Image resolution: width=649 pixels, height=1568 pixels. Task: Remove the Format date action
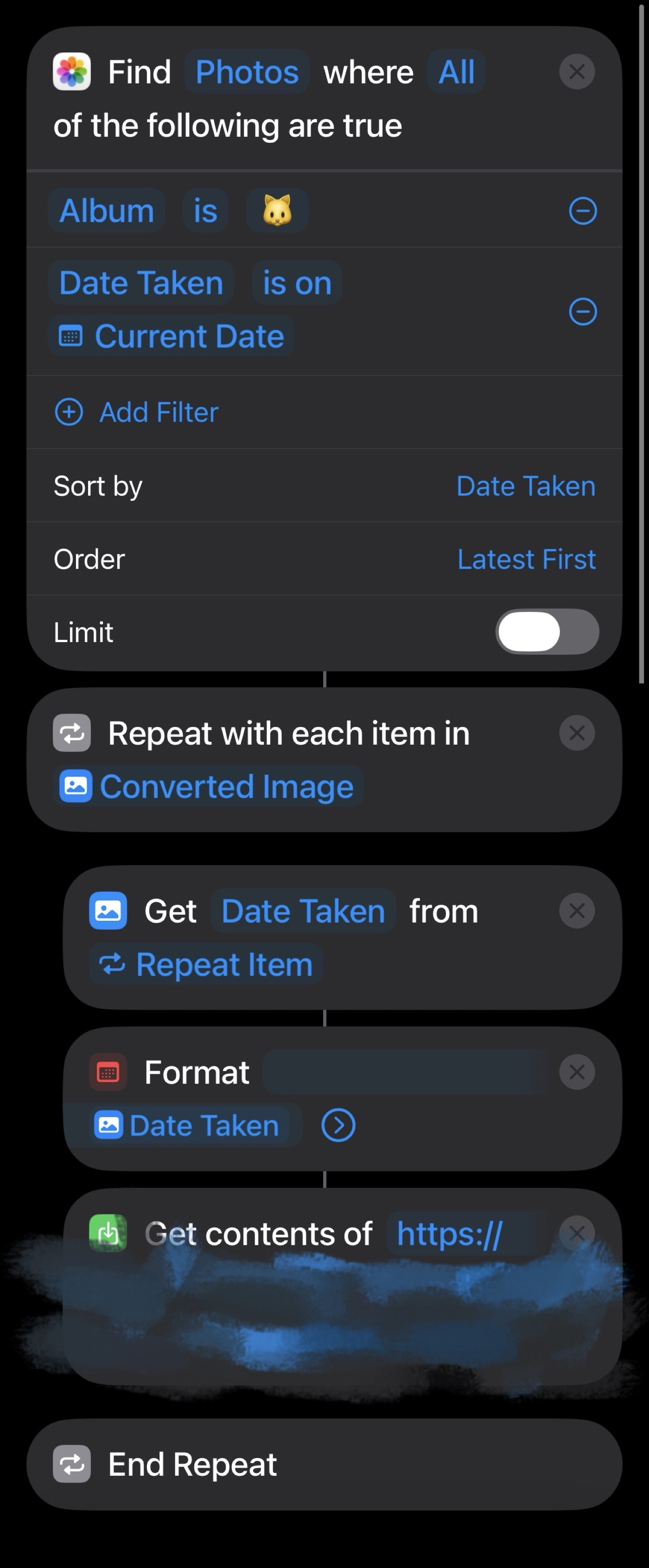[576, 1072]
